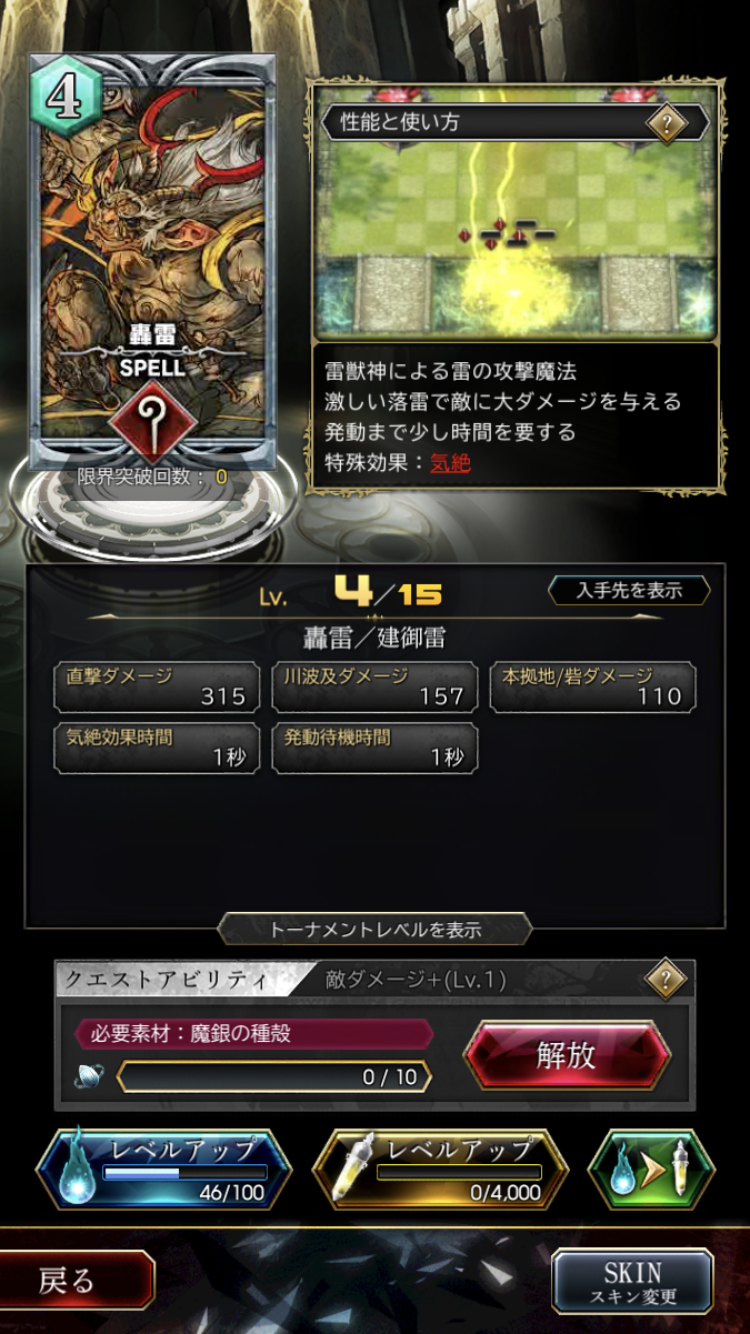Tap the 気絶 special effect link
750x1334 pixels.
point(449,462)
